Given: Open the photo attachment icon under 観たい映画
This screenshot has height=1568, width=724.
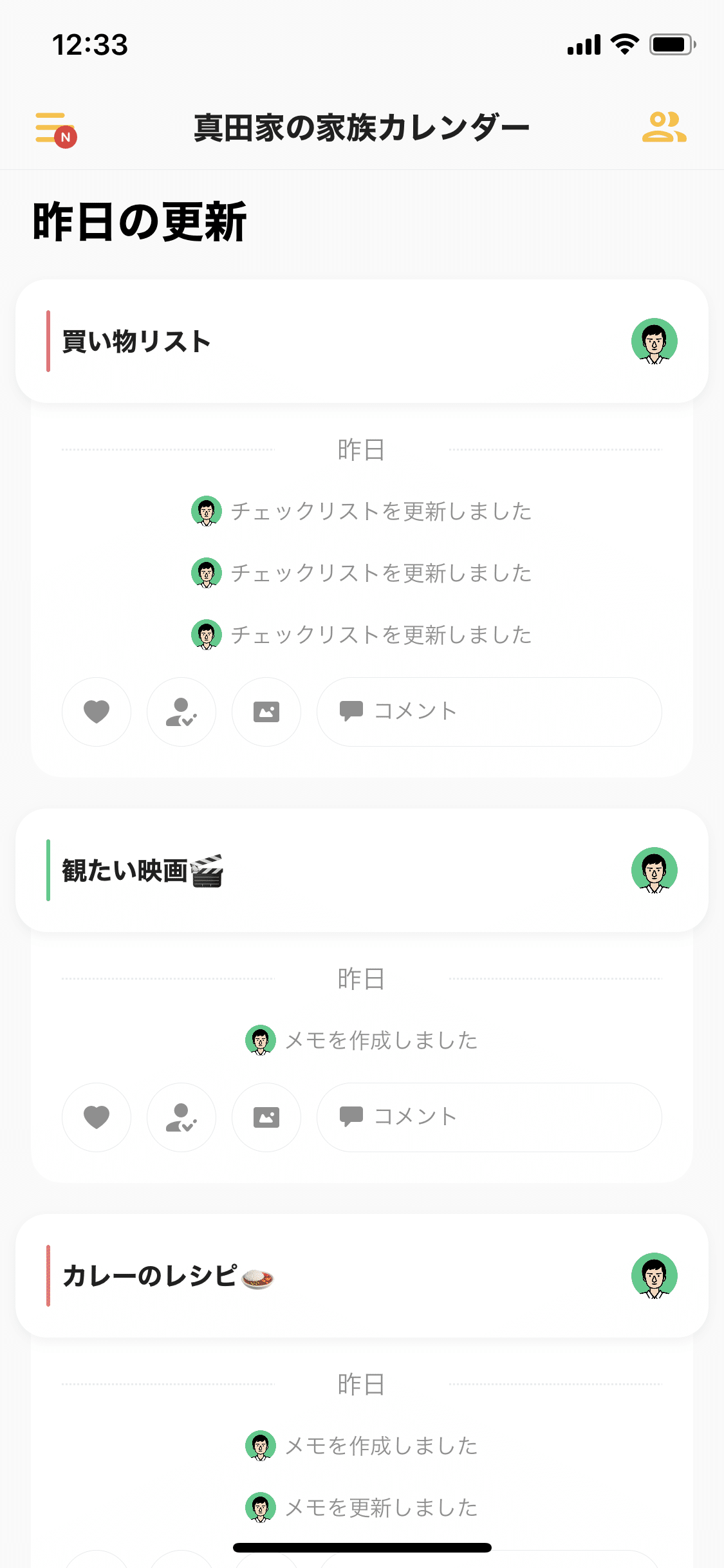Looking at the screenshot, I should [266, 1117].
